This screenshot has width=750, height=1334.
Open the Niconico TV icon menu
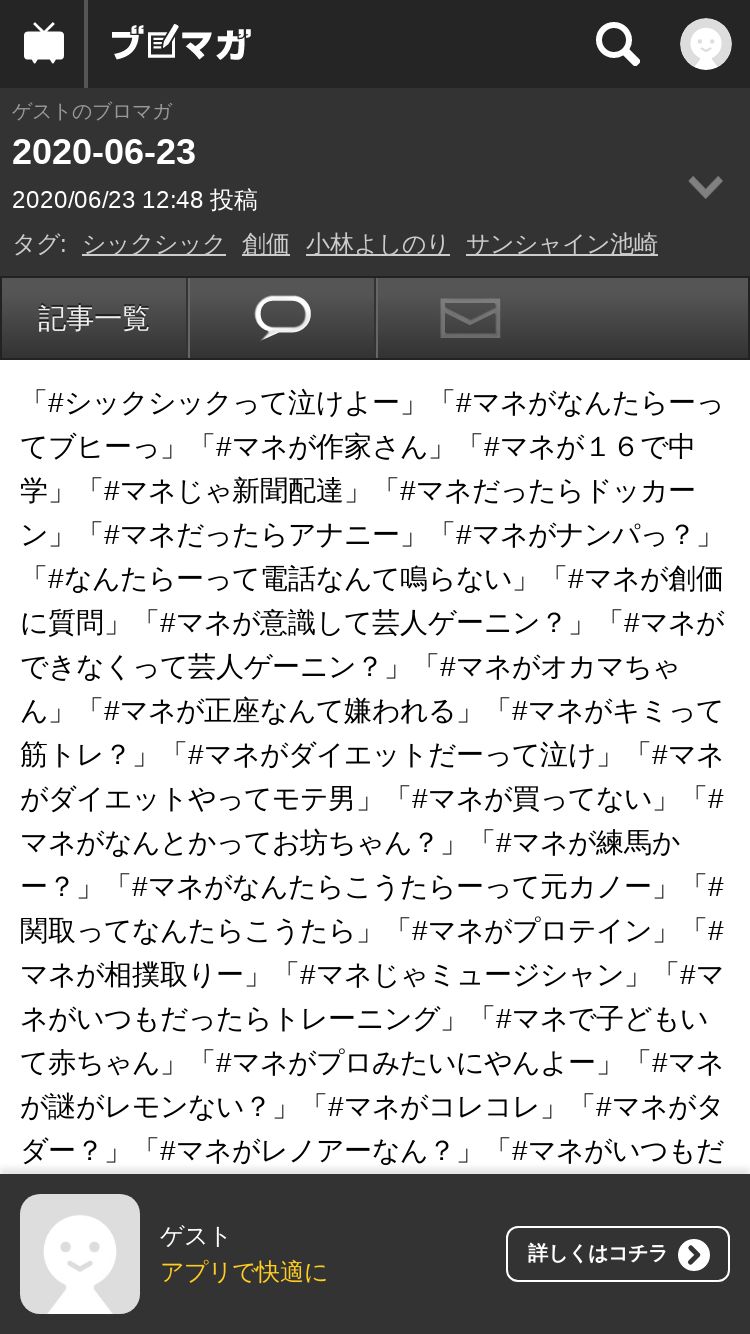(43, 43)
